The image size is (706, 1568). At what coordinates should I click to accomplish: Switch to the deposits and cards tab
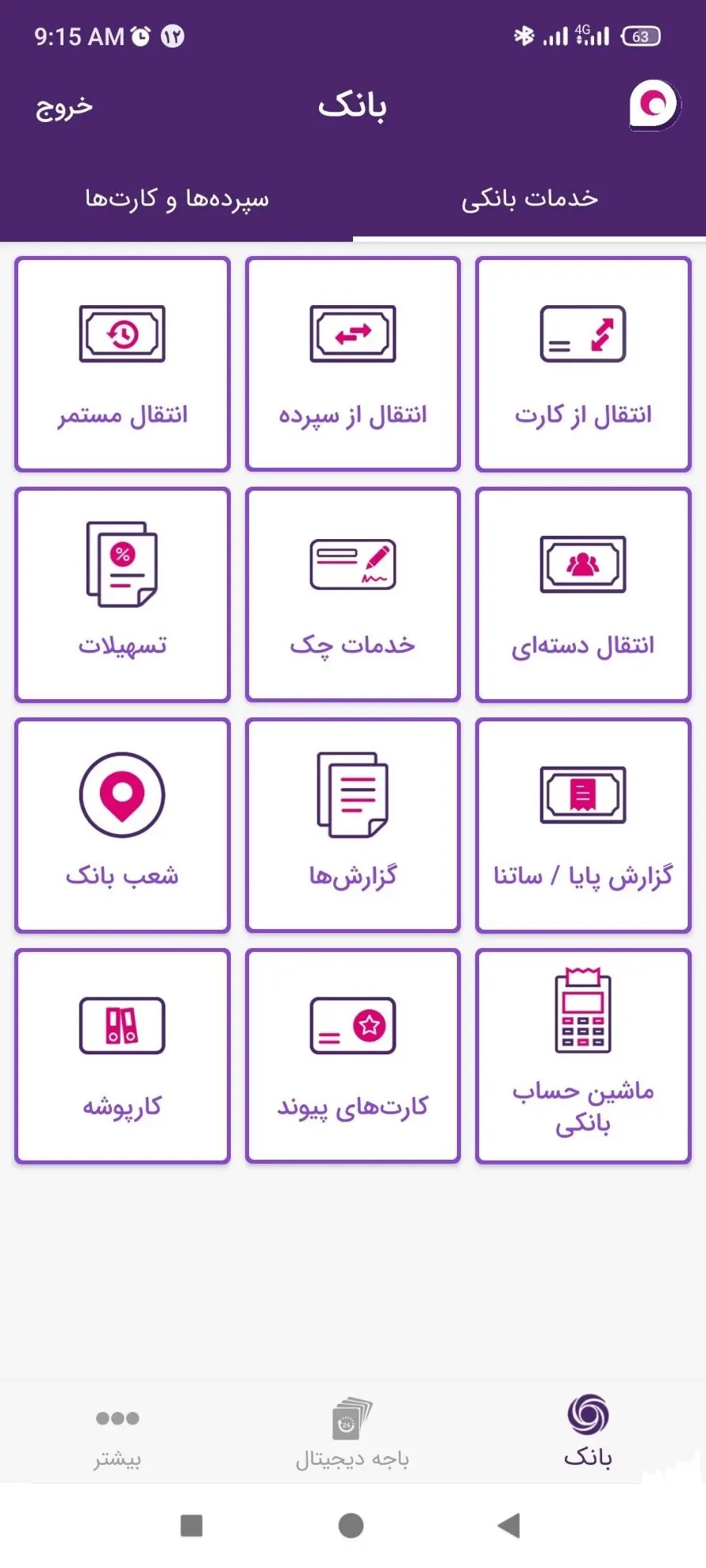tap(178, 199)
